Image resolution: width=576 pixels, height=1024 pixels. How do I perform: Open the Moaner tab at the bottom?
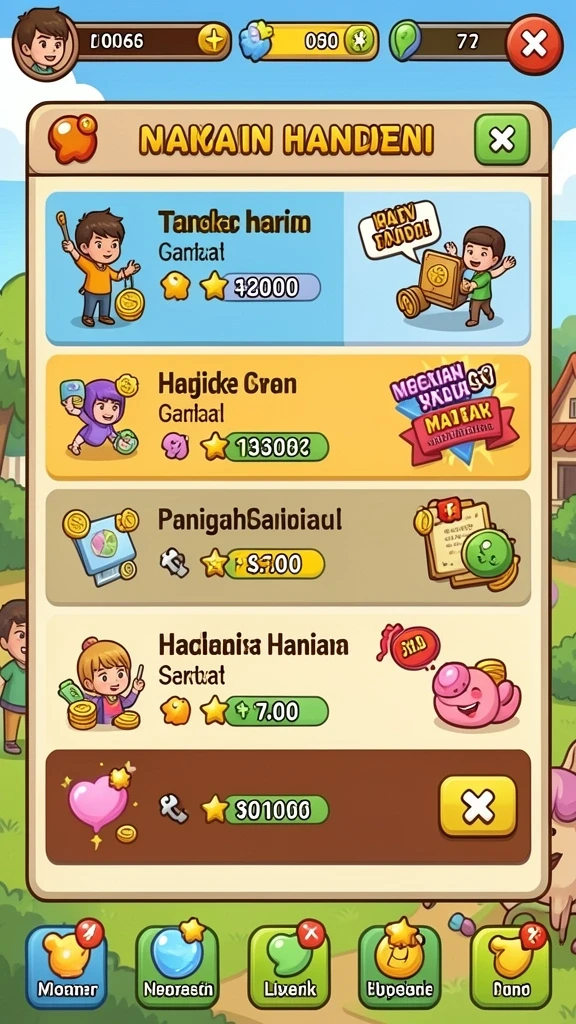coord(67,967)
